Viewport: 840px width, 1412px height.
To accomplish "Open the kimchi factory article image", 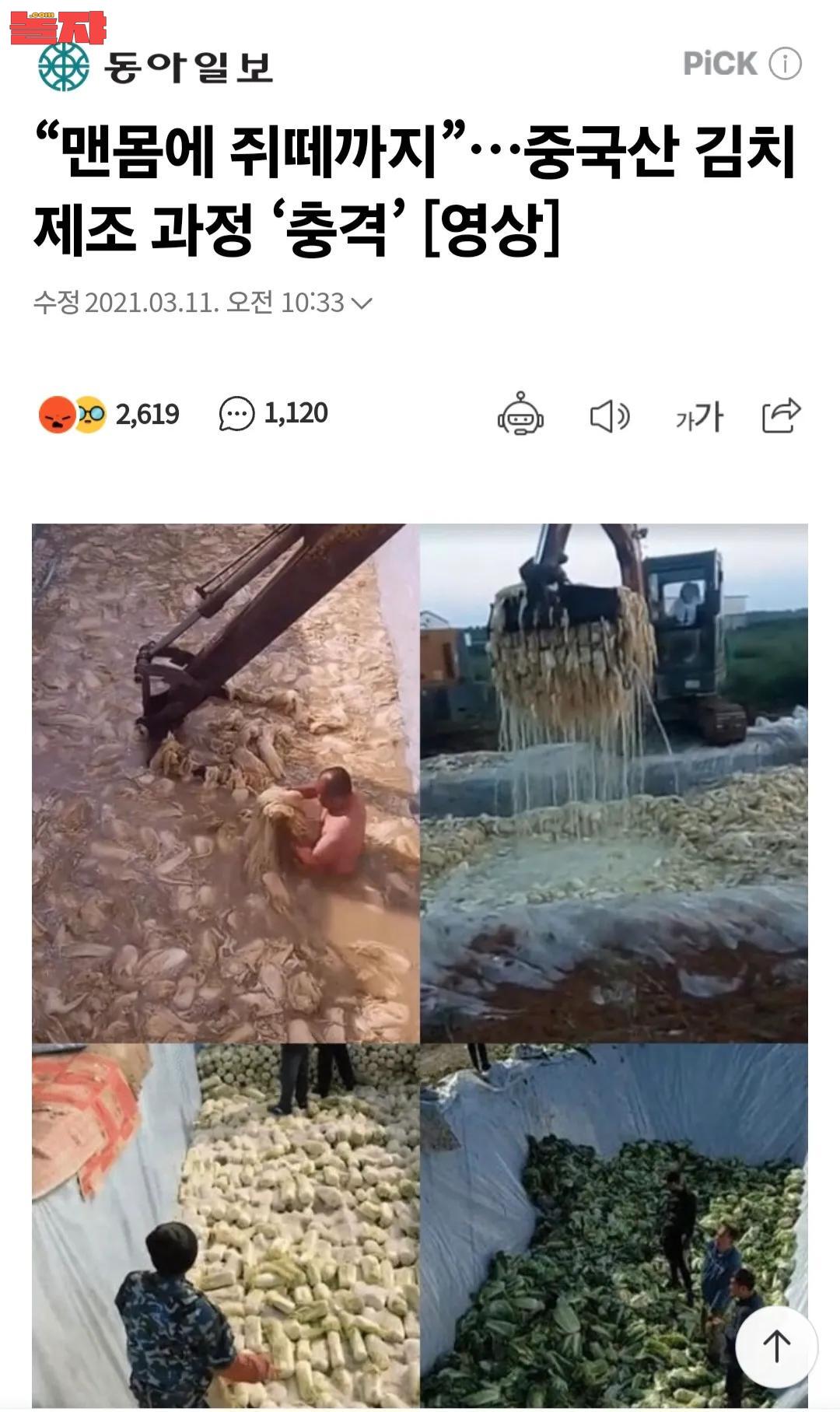I will point(420,965).
